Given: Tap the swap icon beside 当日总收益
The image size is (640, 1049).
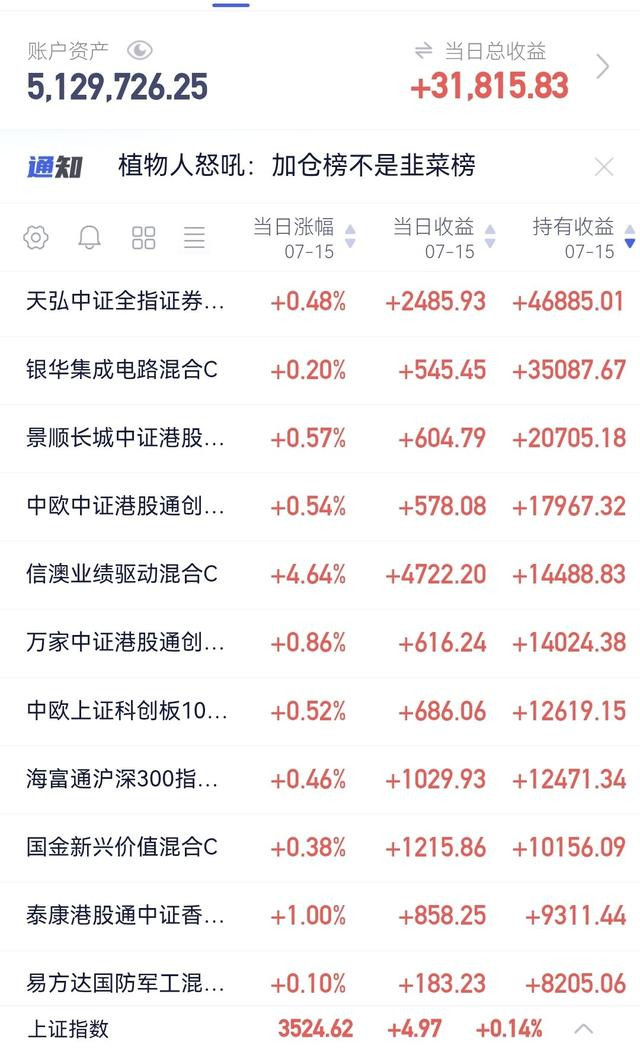Looking at the screenshot, I should click(423, 51).
